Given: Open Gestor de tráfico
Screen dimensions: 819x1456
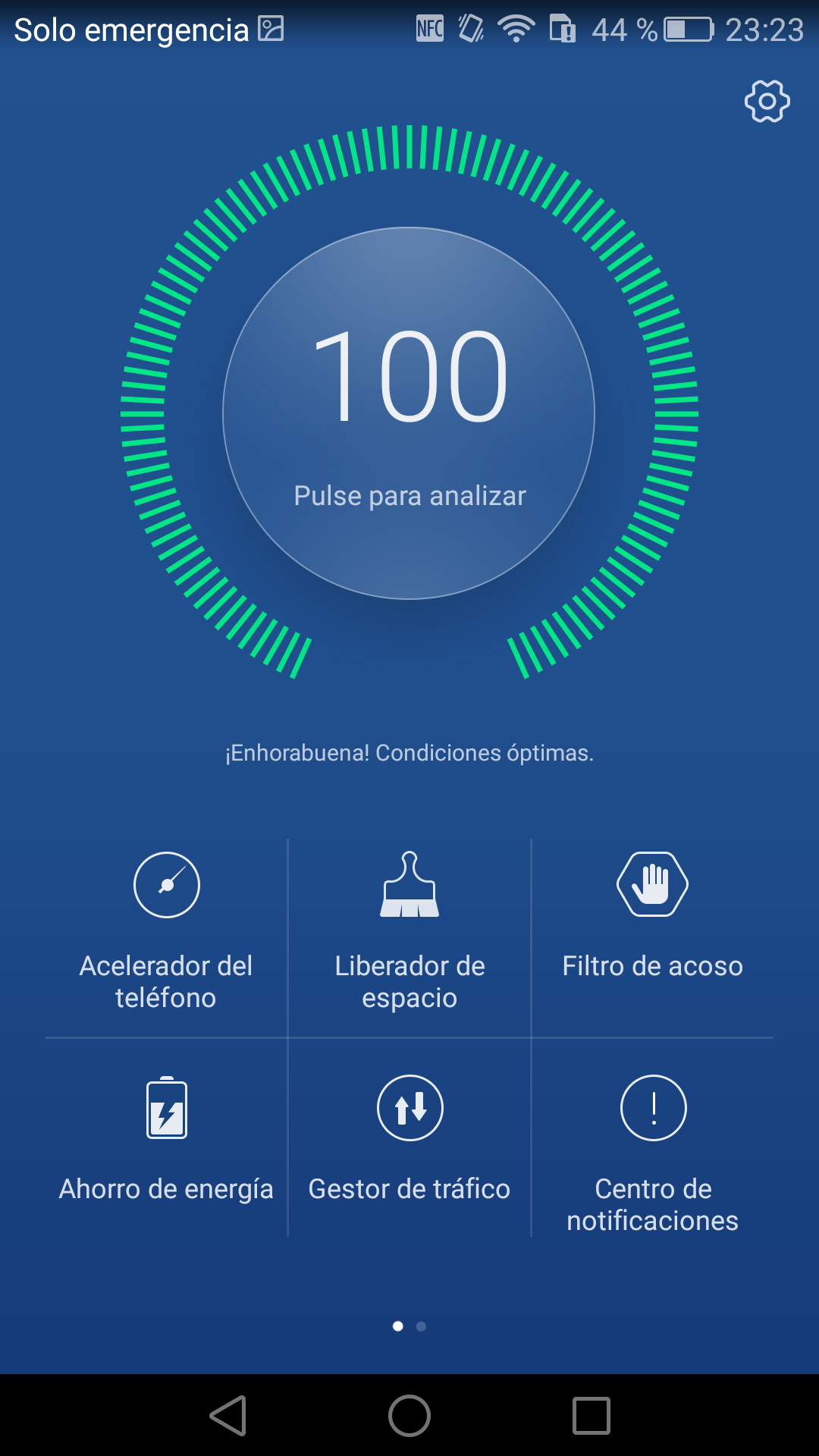Looking at the screenshot, I should coord(409,1137).
